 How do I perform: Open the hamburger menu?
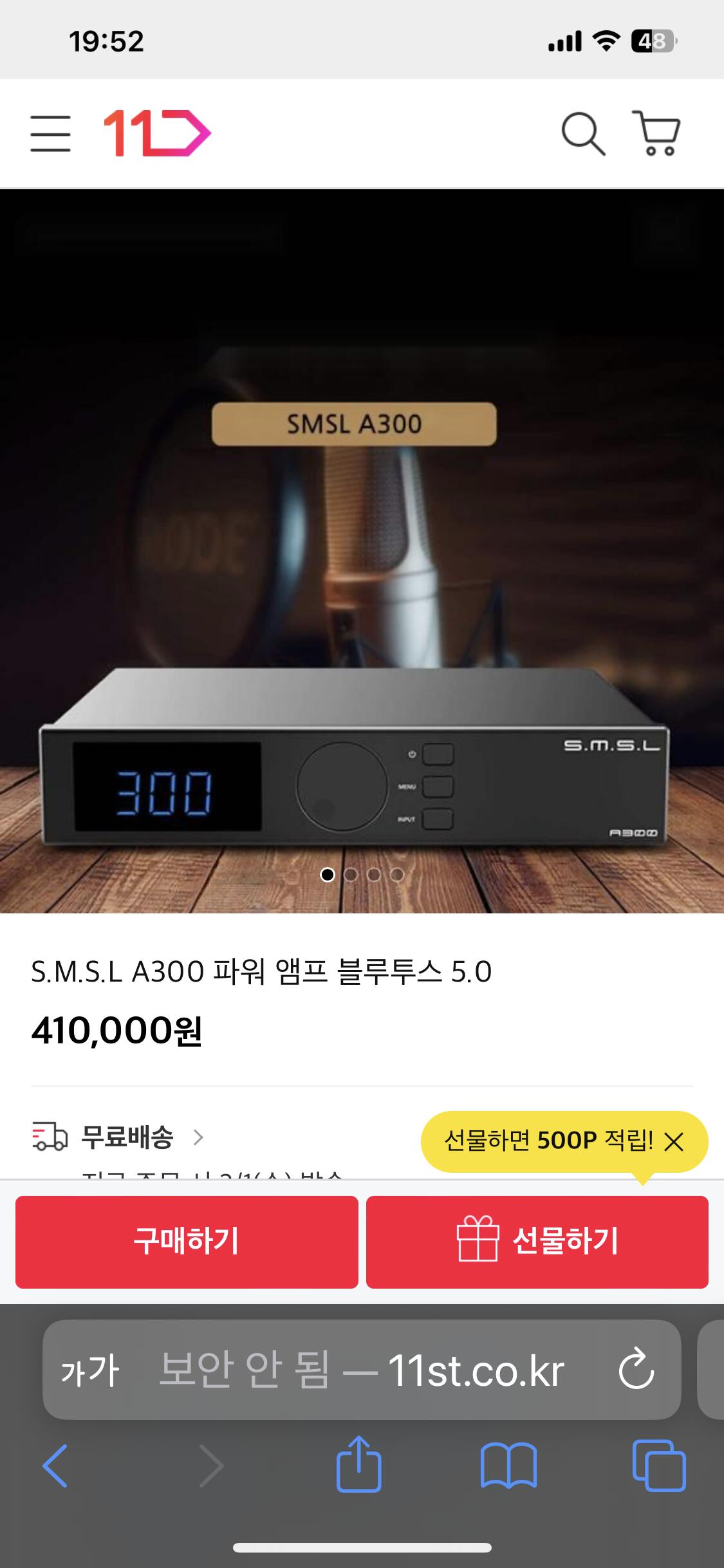point(50,134)
